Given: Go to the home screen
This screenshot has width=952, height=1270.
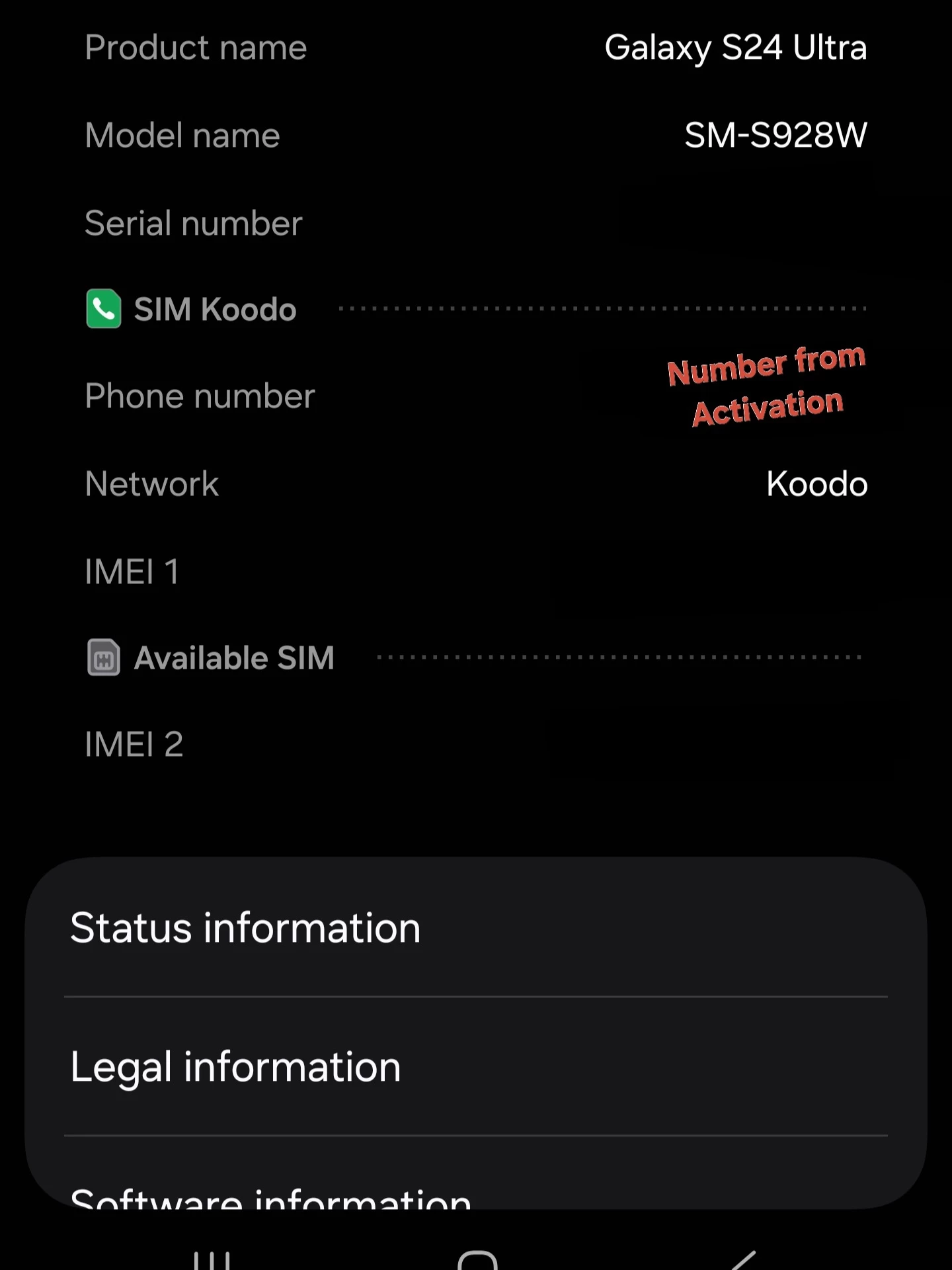Looking at the screenshot, I should point(477,1259).
